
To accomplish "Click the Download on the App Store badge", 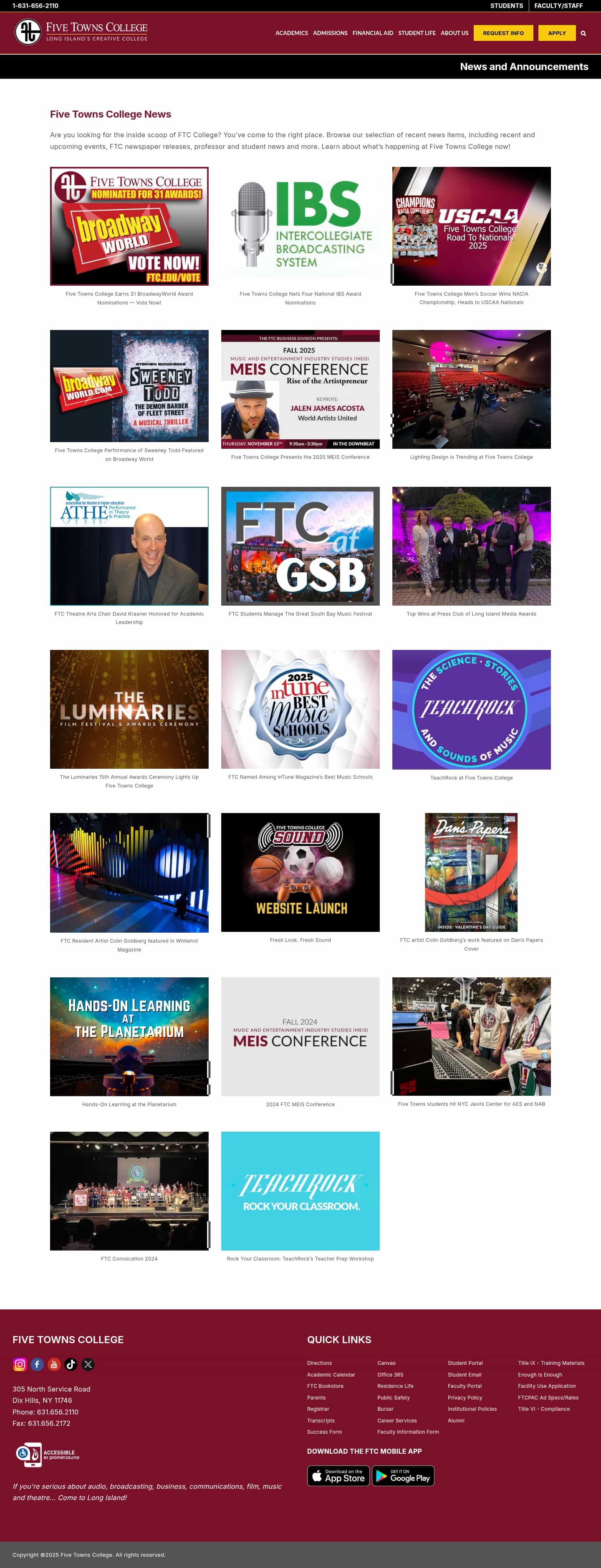I will (338, 1475).
